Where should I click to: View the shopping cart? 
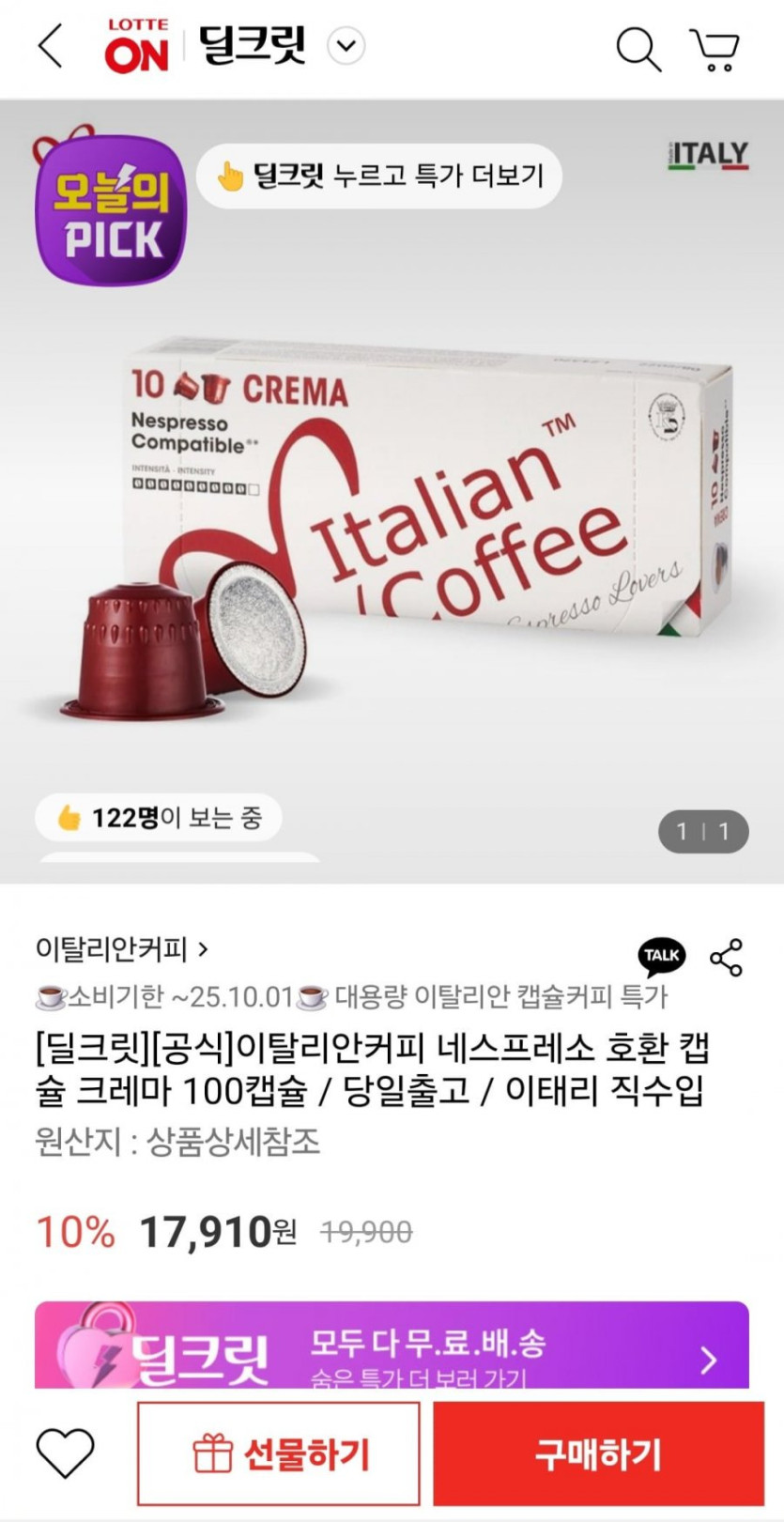[x=715, y=49]
